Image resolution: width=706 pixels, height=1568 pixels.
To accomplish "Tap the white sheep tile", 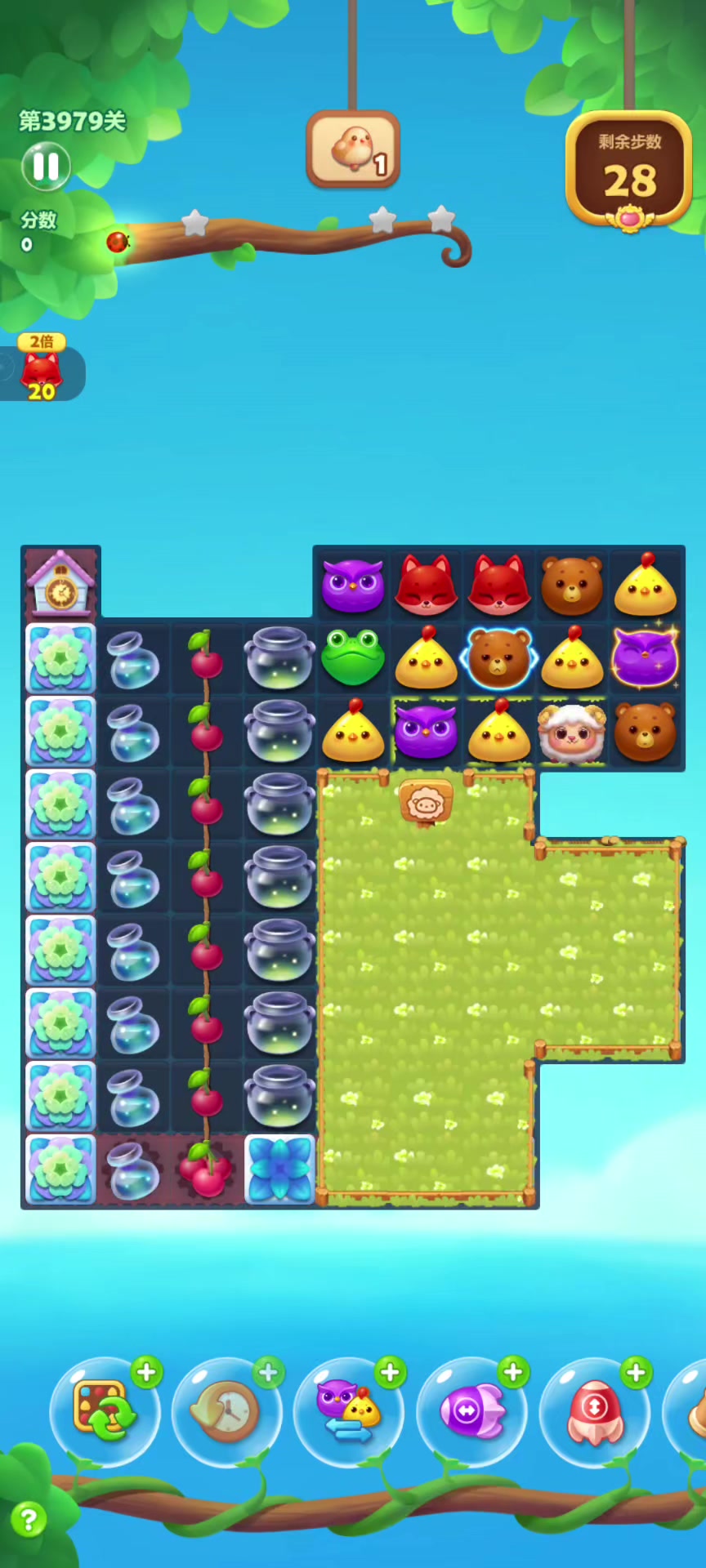I will click(572, 732).
